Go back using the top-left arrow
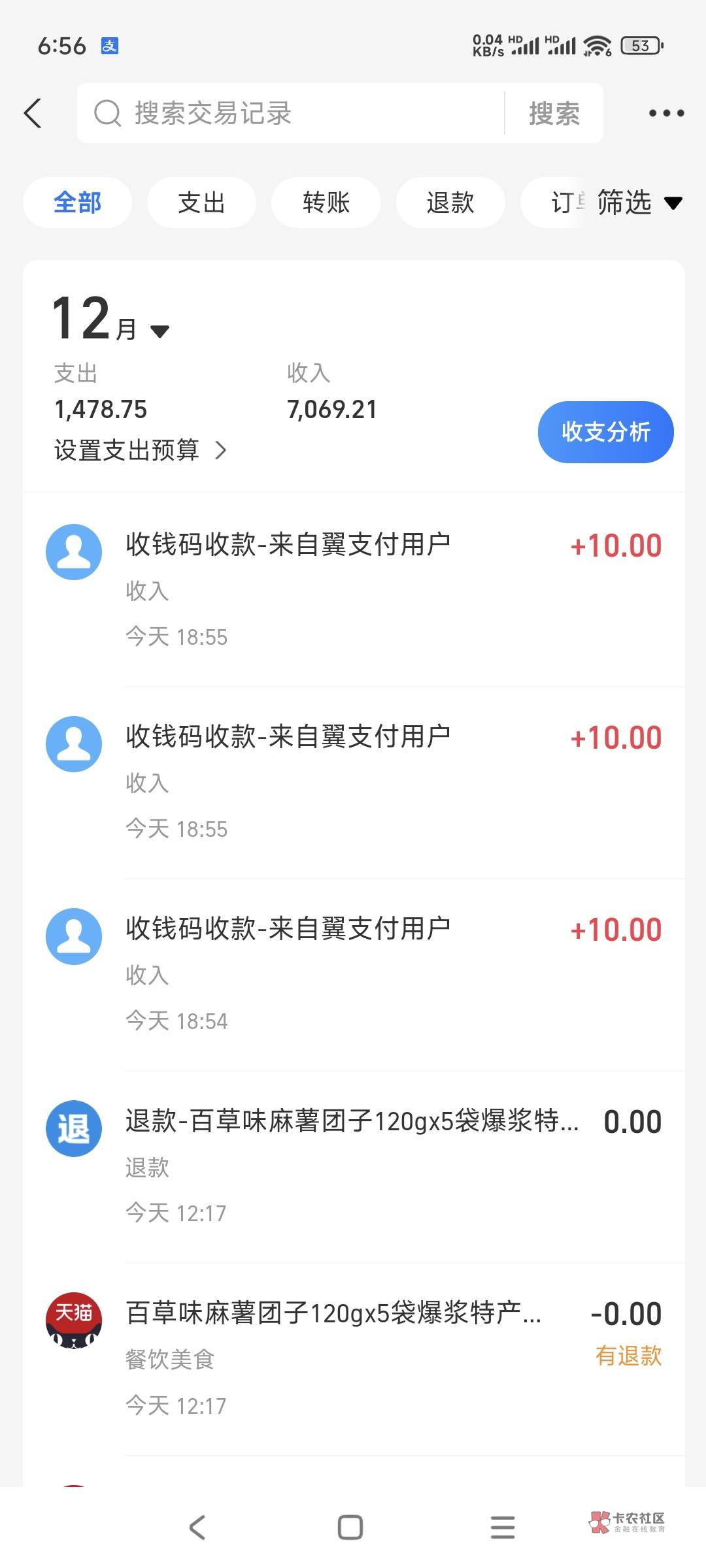The width and height of the screenshot is (706, 1568). coord(33,113)
